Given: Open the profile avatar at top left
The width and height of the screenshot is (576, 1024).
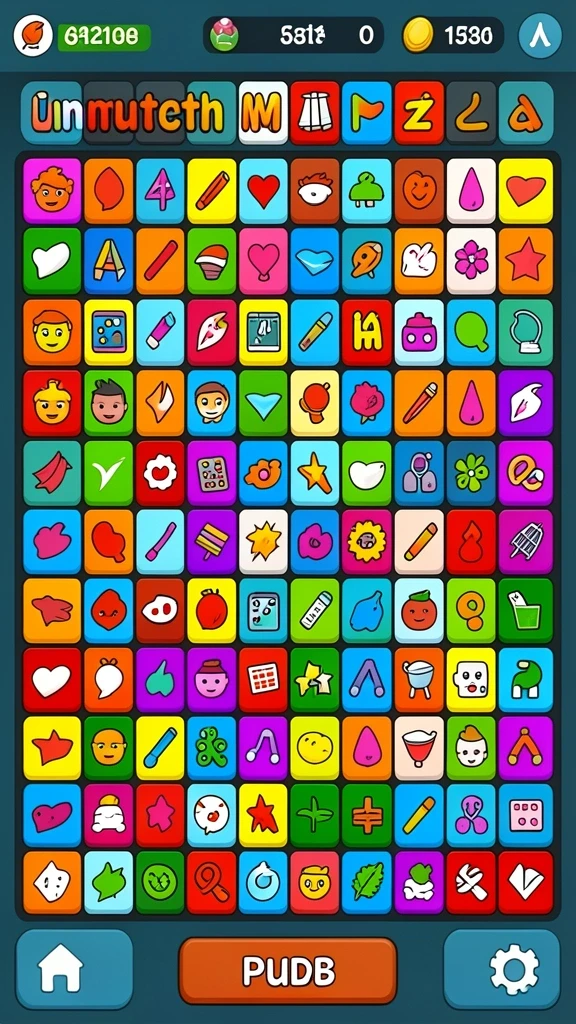Looking at the screenshot, I should click(33, 35).
